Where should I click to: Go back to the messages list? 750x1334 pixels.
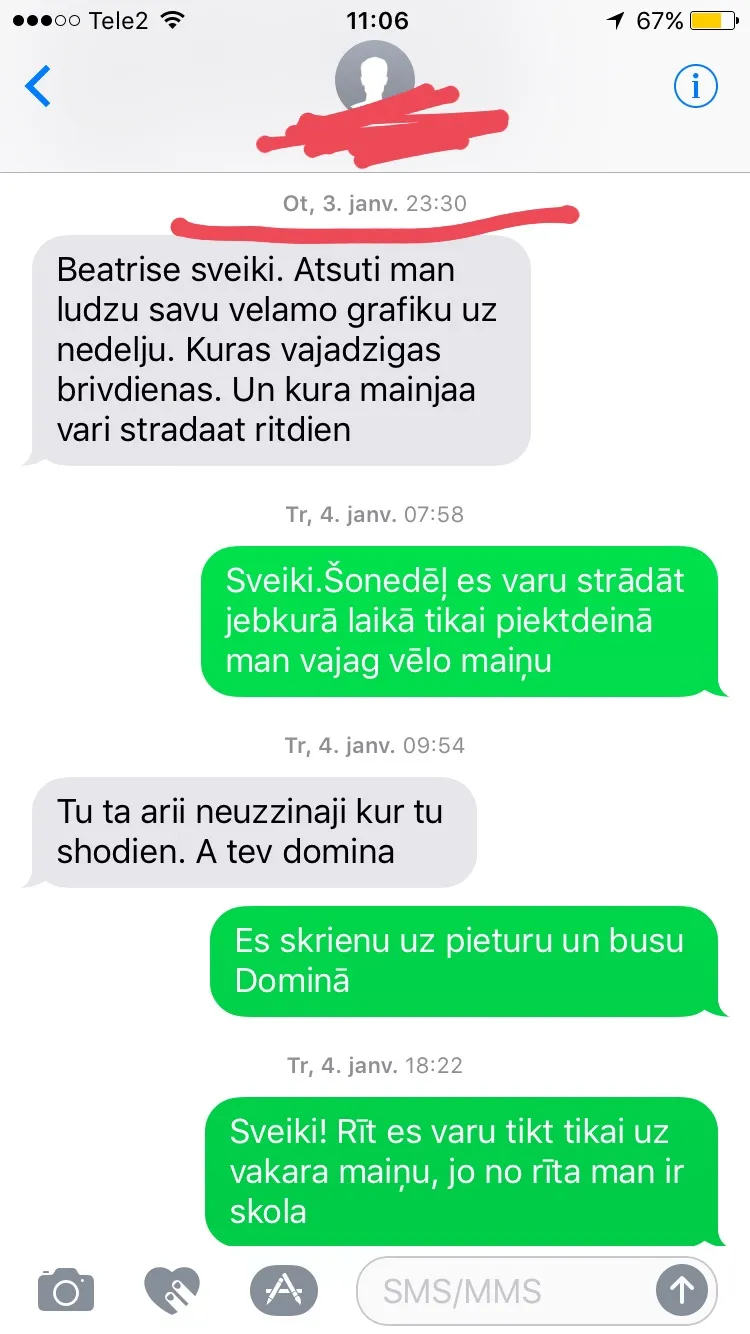pyautogui.click(x=38, y=87)
